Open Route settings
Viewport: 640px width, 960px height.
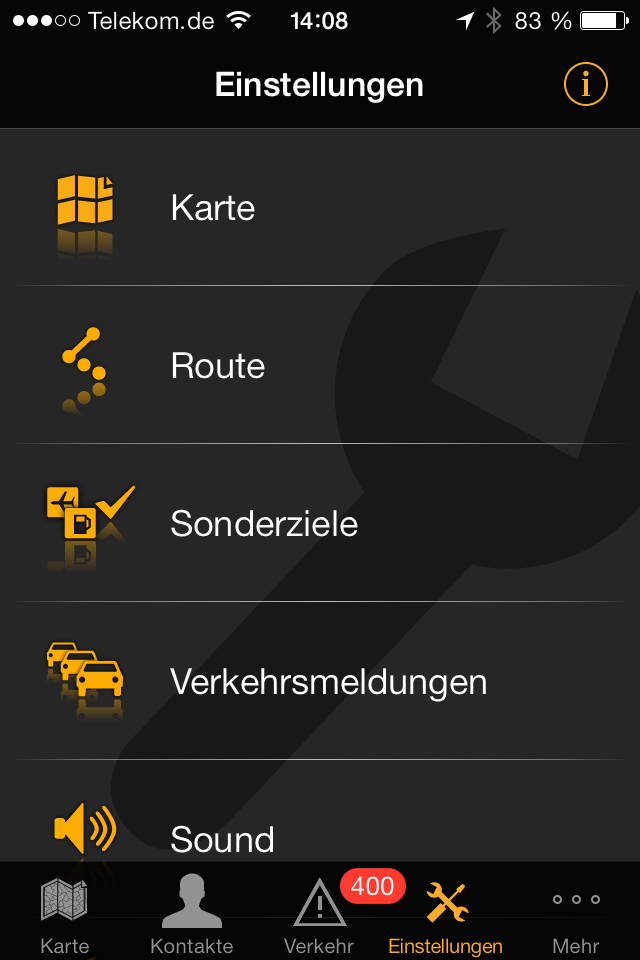point(320,366)
